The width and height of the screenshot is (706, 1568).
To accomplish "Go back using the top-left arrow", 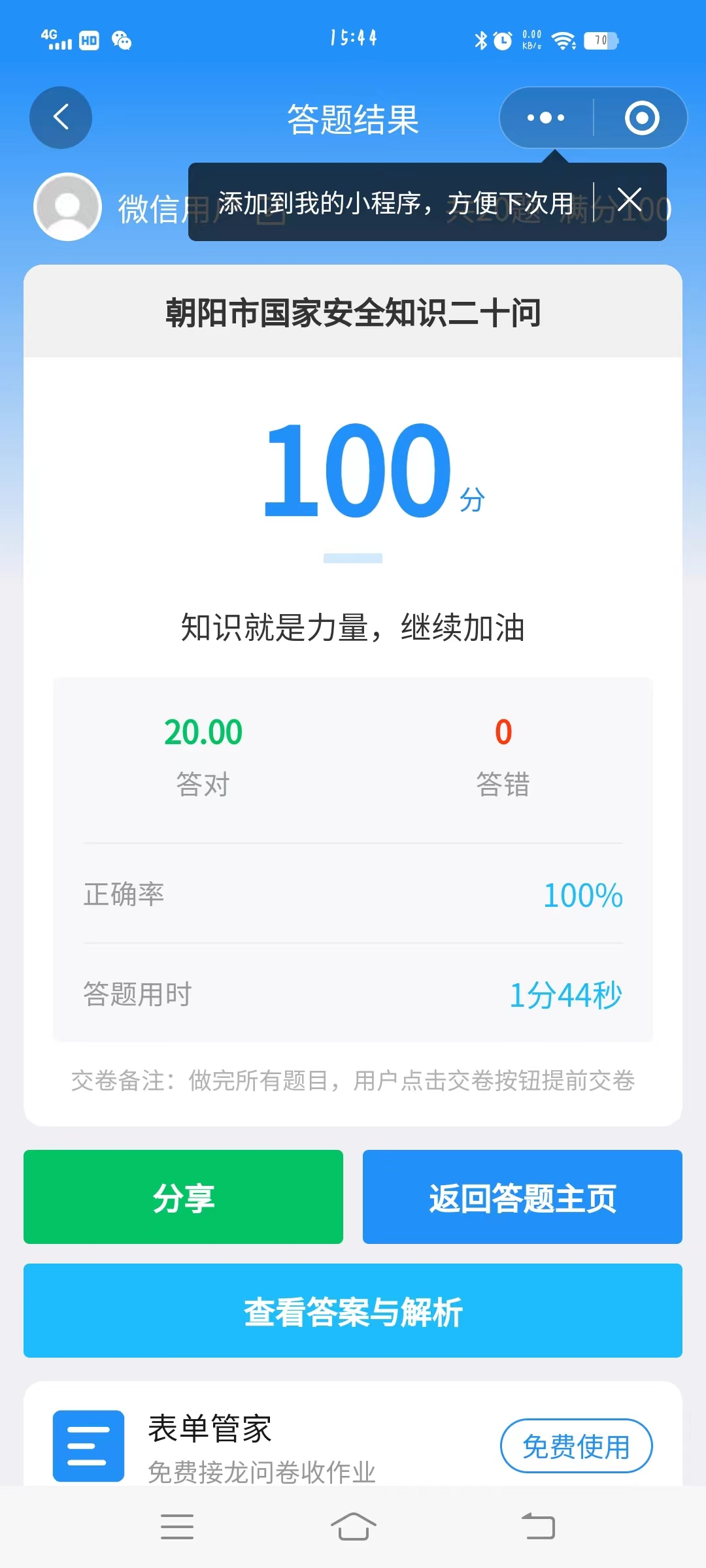I will (61, 118).
